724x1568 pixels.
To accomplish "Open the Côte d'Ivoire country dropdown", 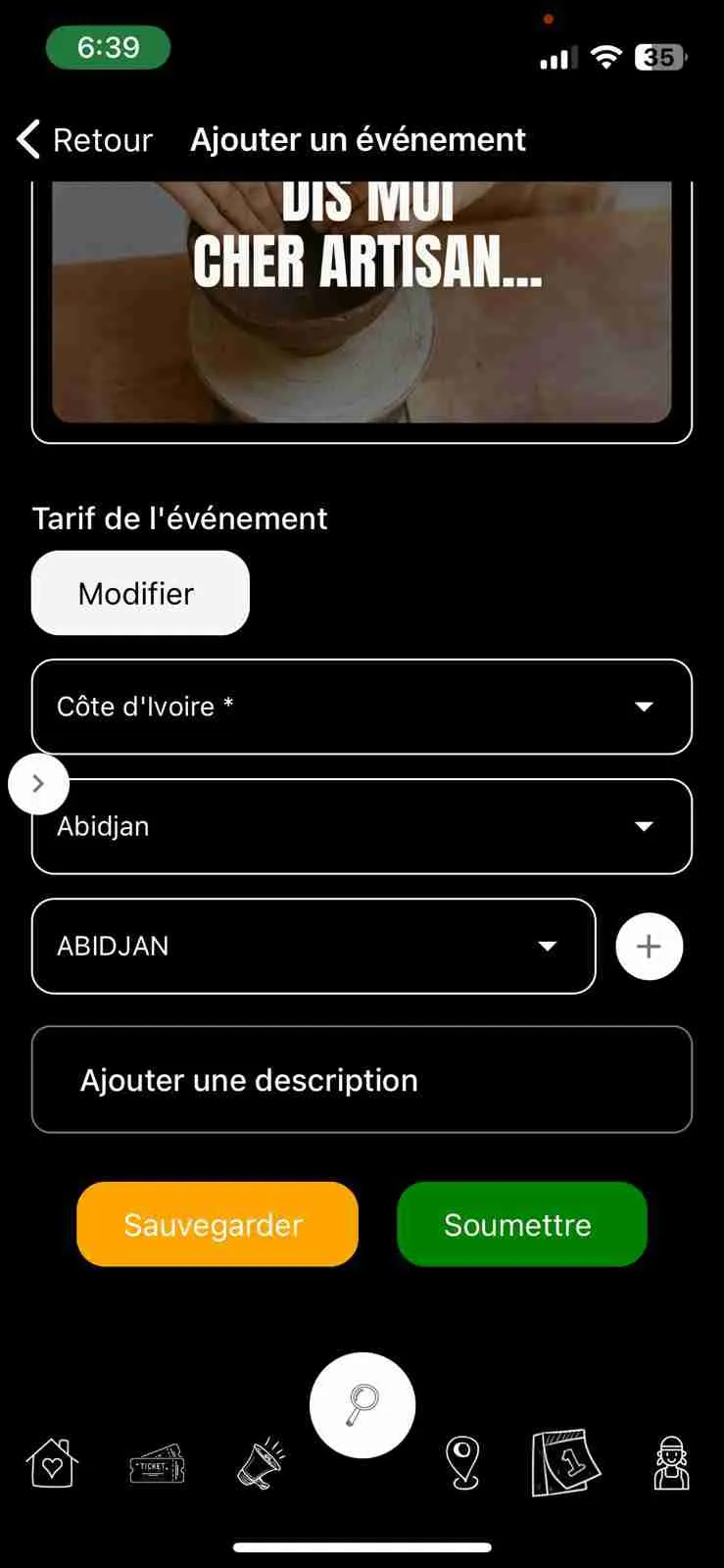I will 362,707.
